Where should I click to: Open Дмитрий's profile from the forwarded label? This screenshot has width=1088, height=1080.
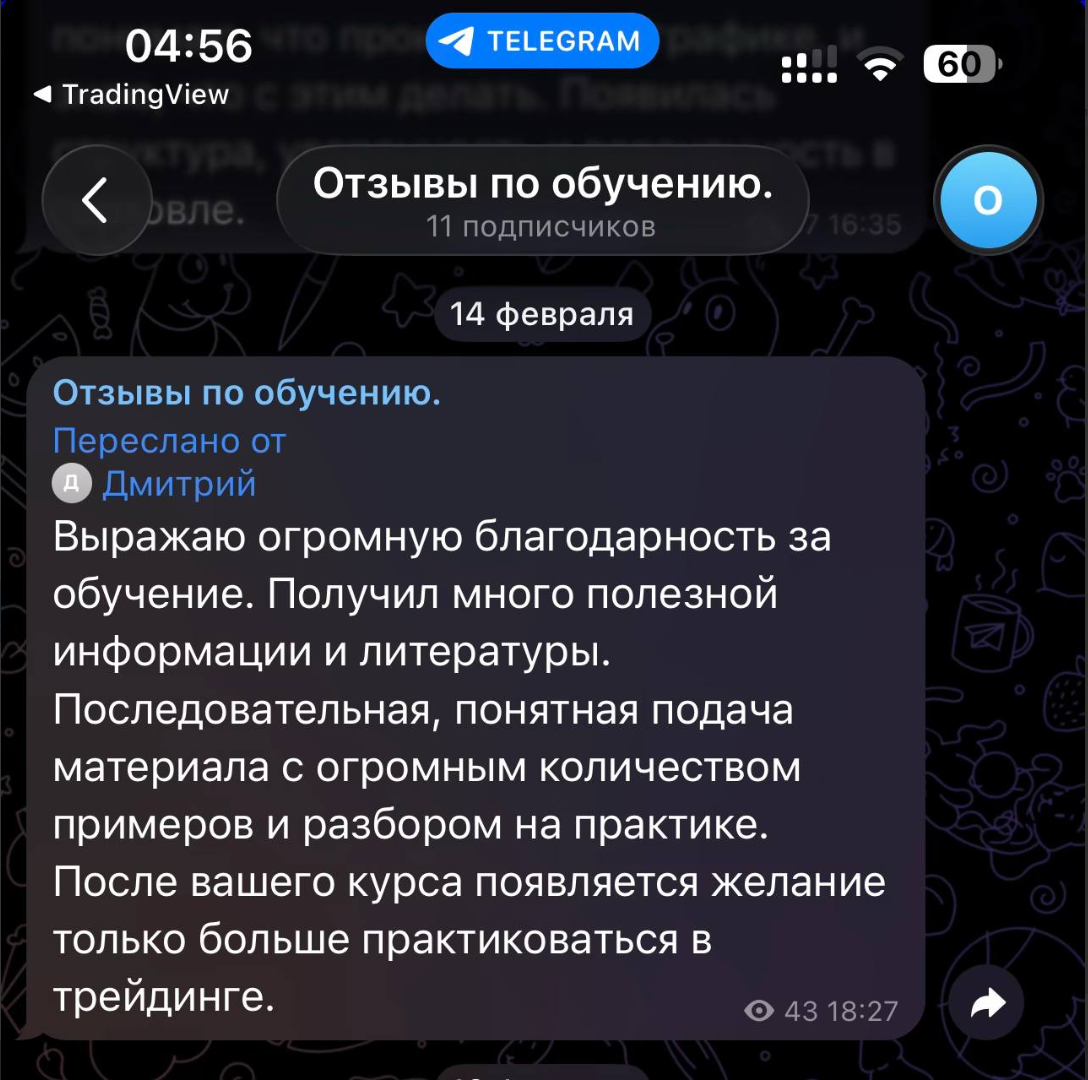click(178, 484)
